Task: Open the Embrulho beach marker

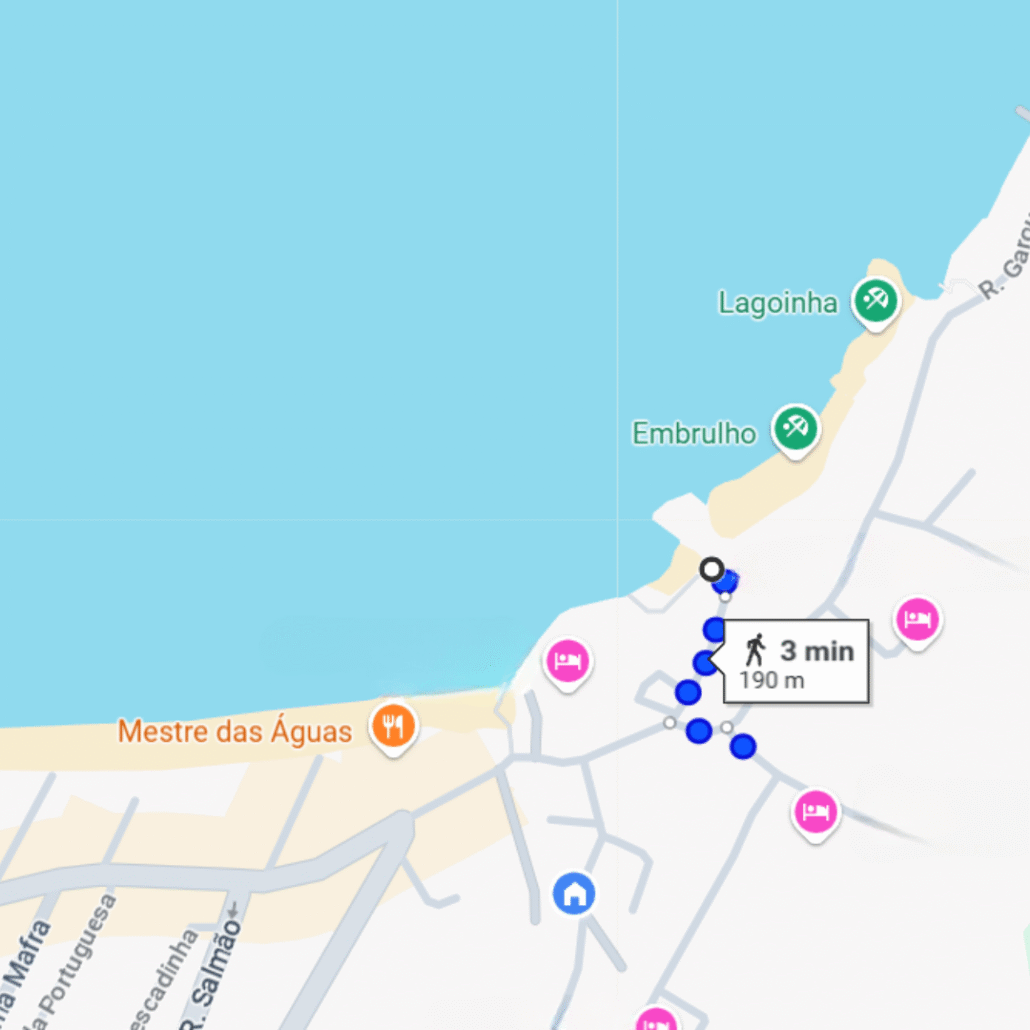Action: (795, 429)
